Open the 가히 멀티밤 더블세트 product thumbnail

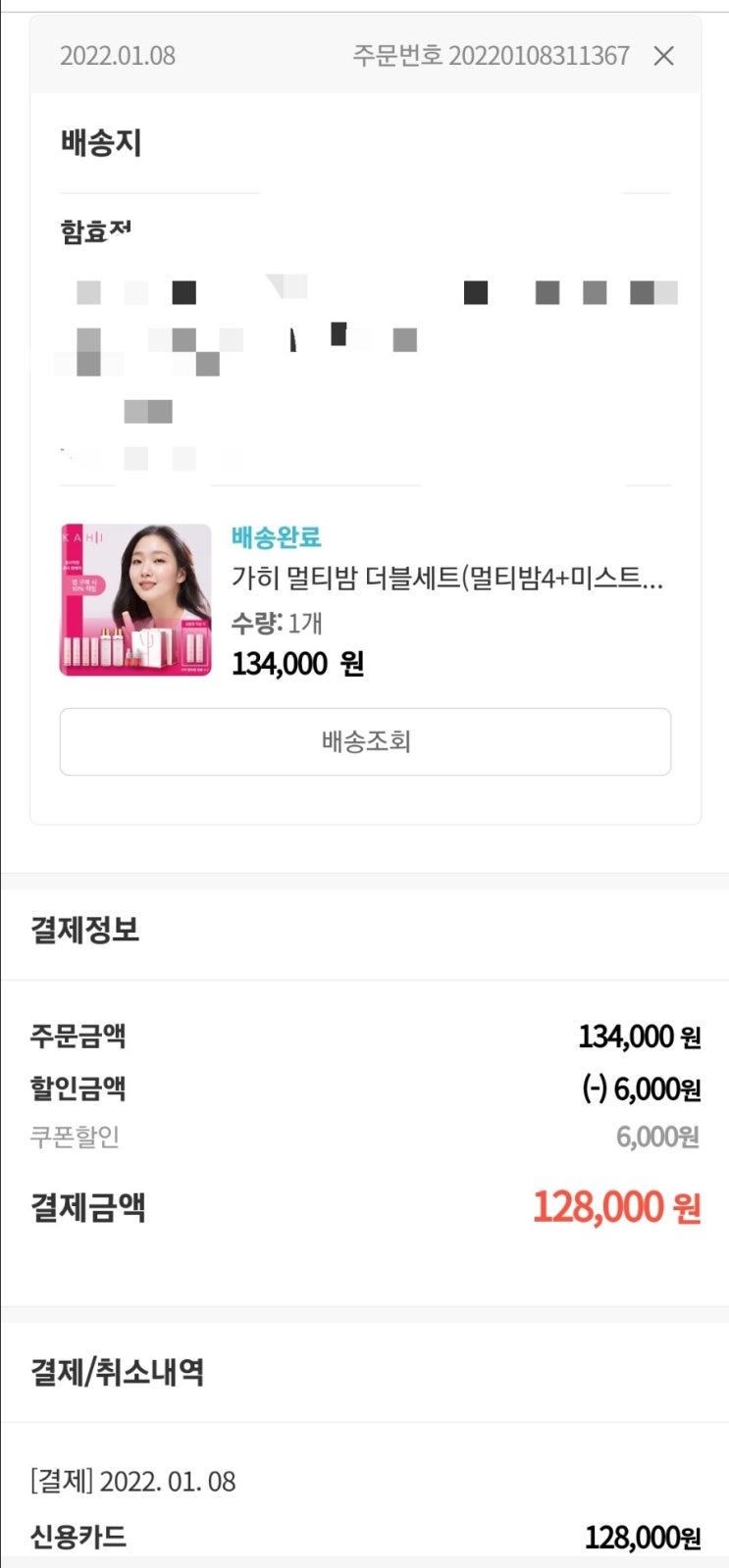click(x=135, y=599)
